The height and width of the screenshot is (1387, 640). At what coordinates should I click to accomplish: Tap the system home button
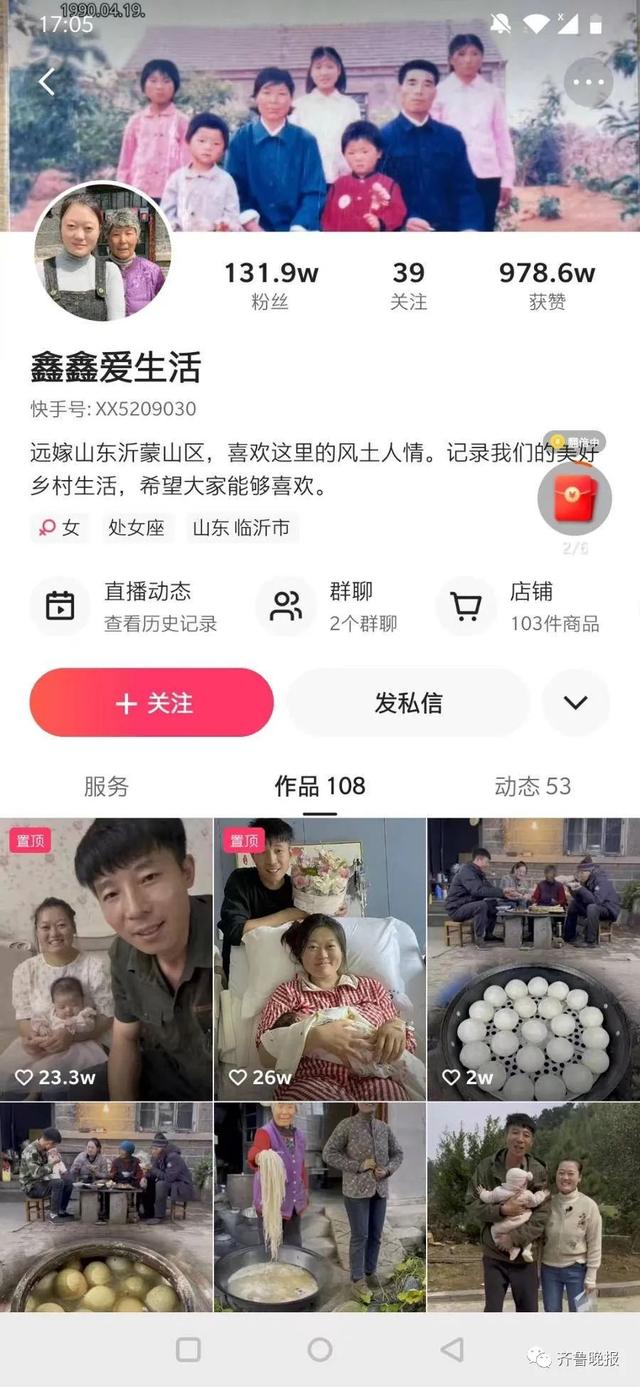pyautogui.click(x=320, y=1349)
